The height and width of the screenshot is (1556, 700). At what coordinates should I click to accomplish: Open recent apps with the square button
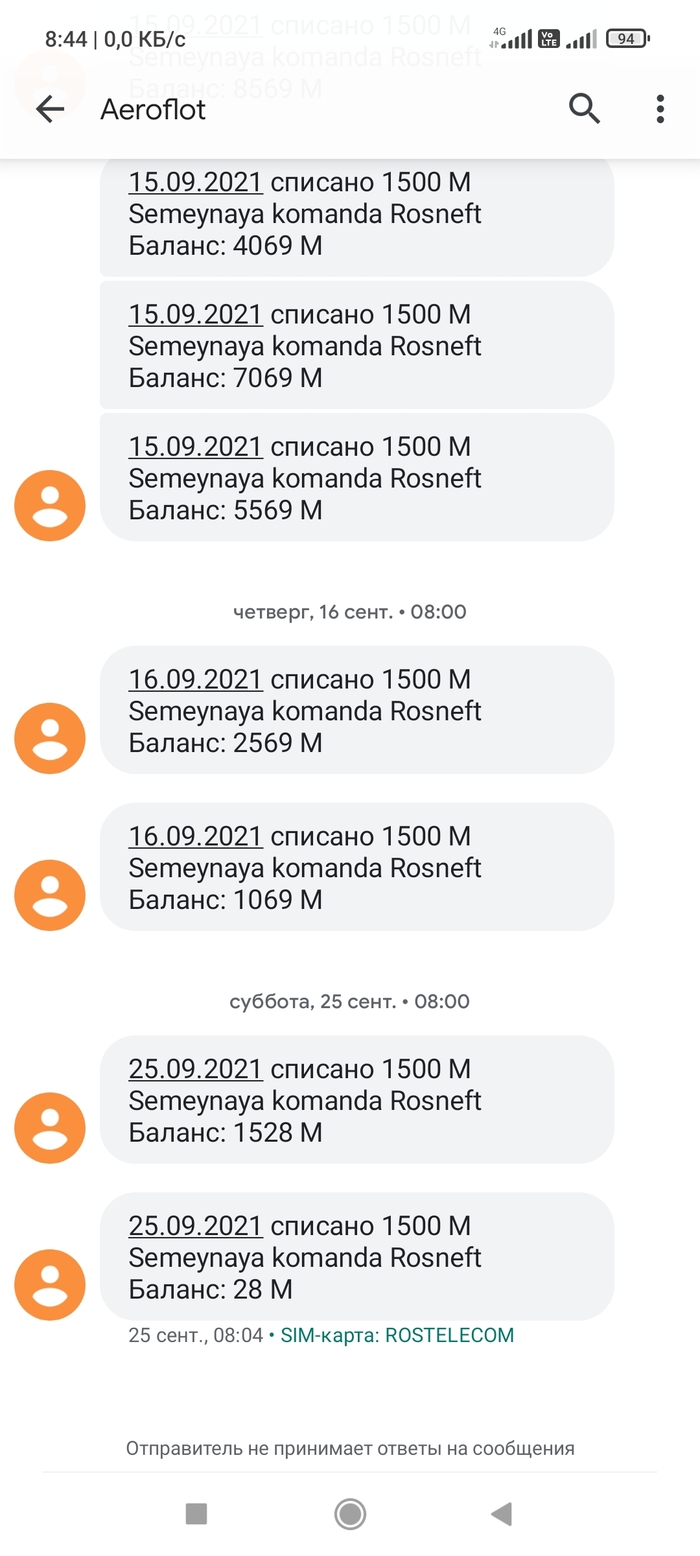(x=196, y=1514)
